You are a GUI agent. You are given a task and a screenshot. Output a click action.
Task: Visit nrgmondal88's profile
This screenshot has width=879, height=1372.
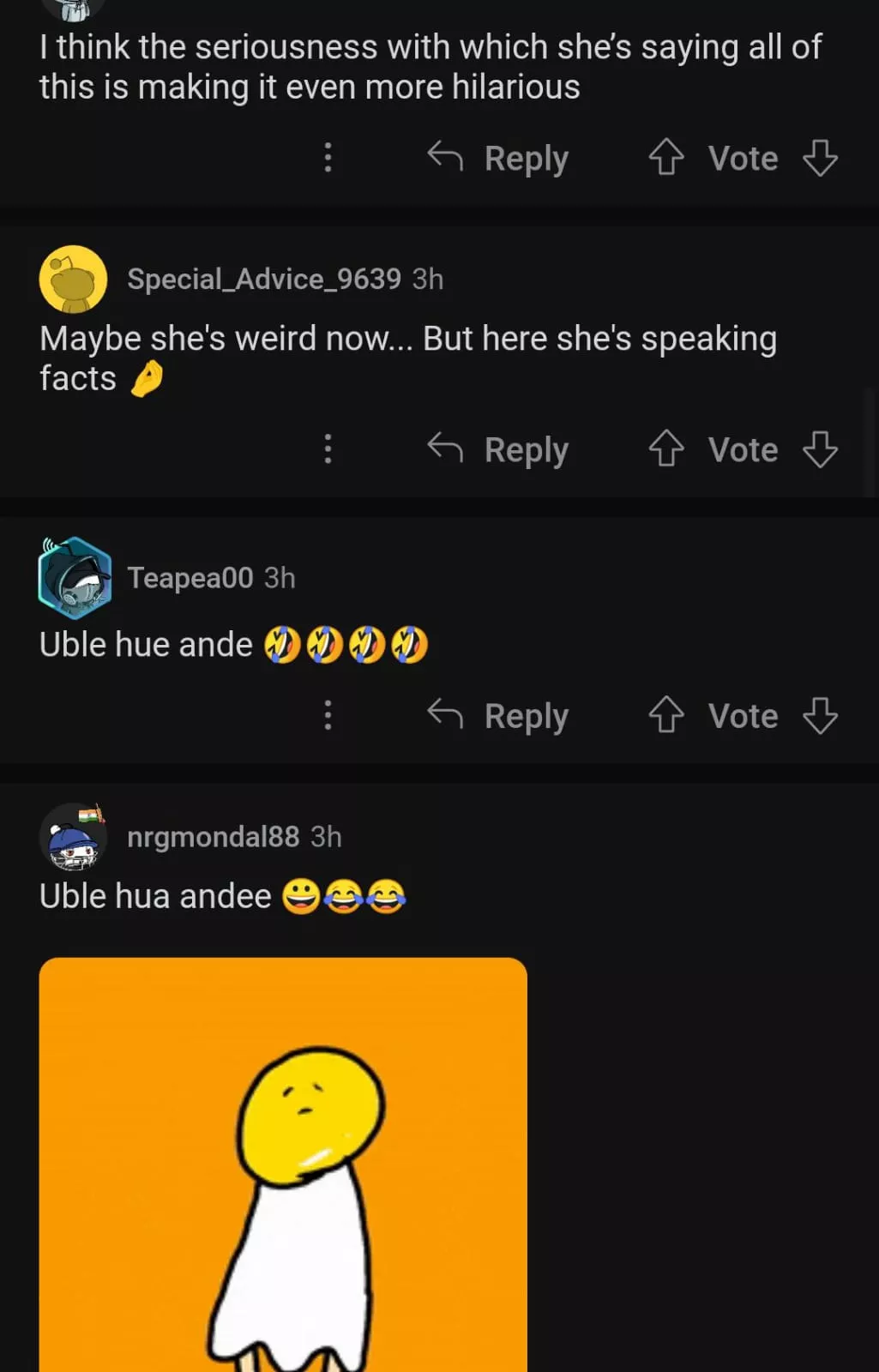coord(214,836)
